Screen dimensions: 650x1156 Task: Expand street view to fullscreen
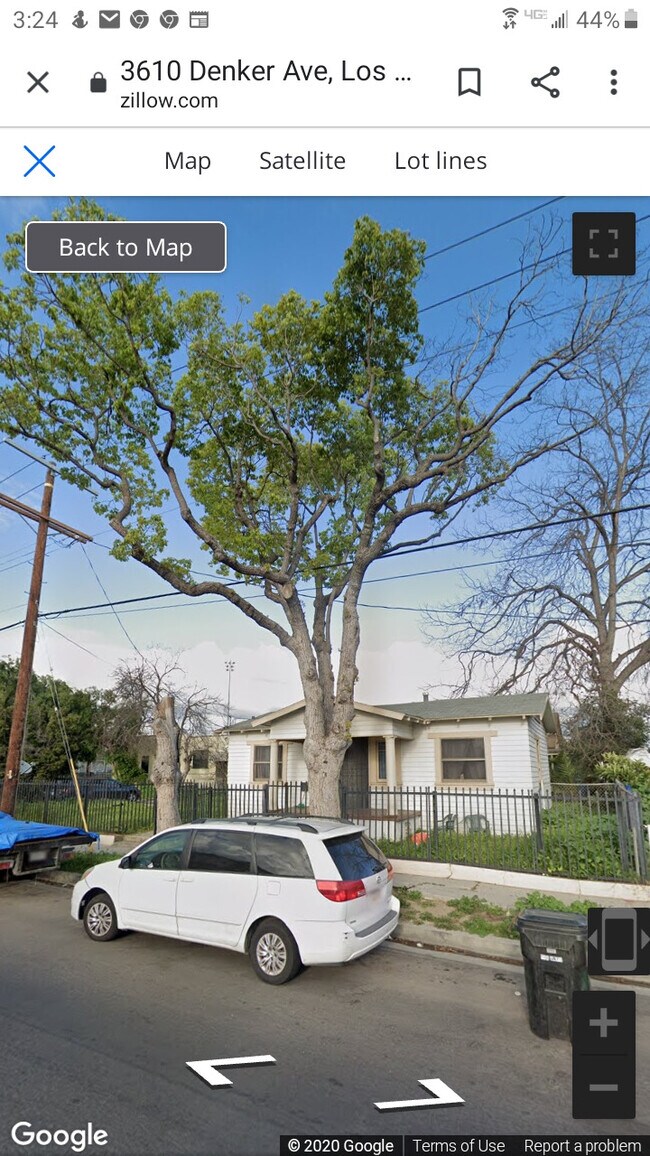(x=603, y=243)
